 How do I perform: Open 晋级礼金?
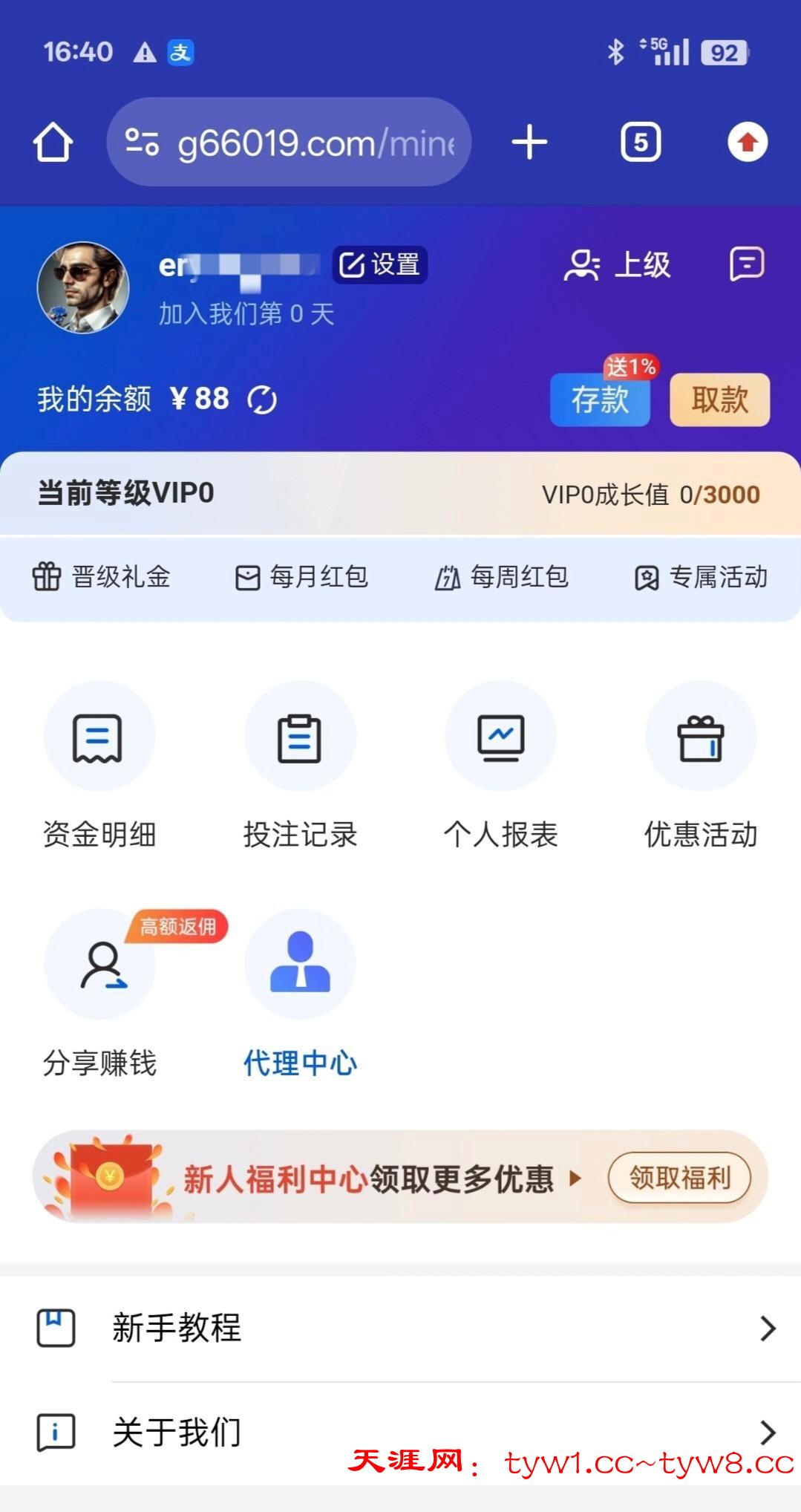pyautogui.click(x=102, y=577)
